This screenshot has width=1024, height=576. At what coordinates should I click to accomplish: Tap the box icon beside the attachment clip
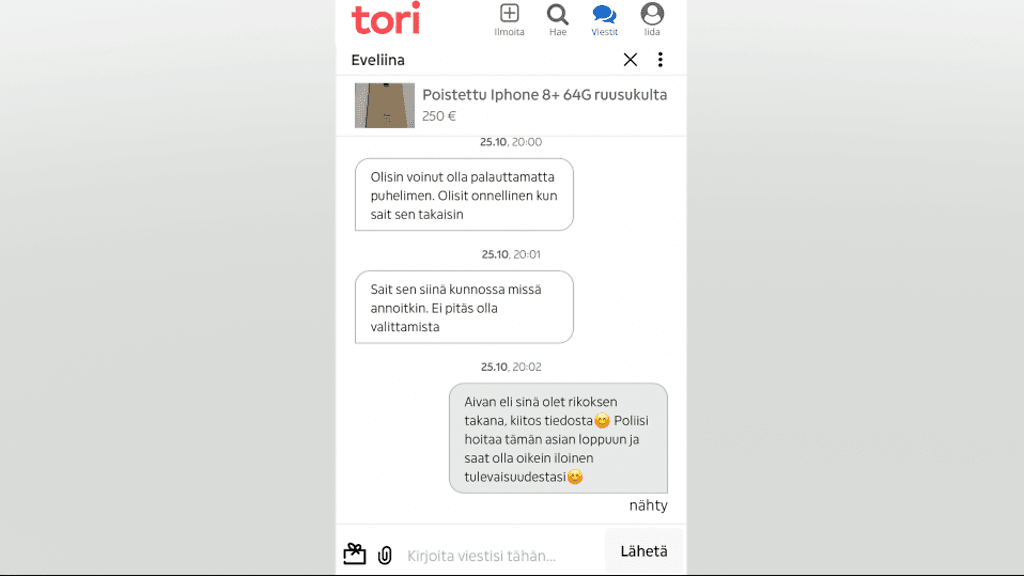click(354, 554)
